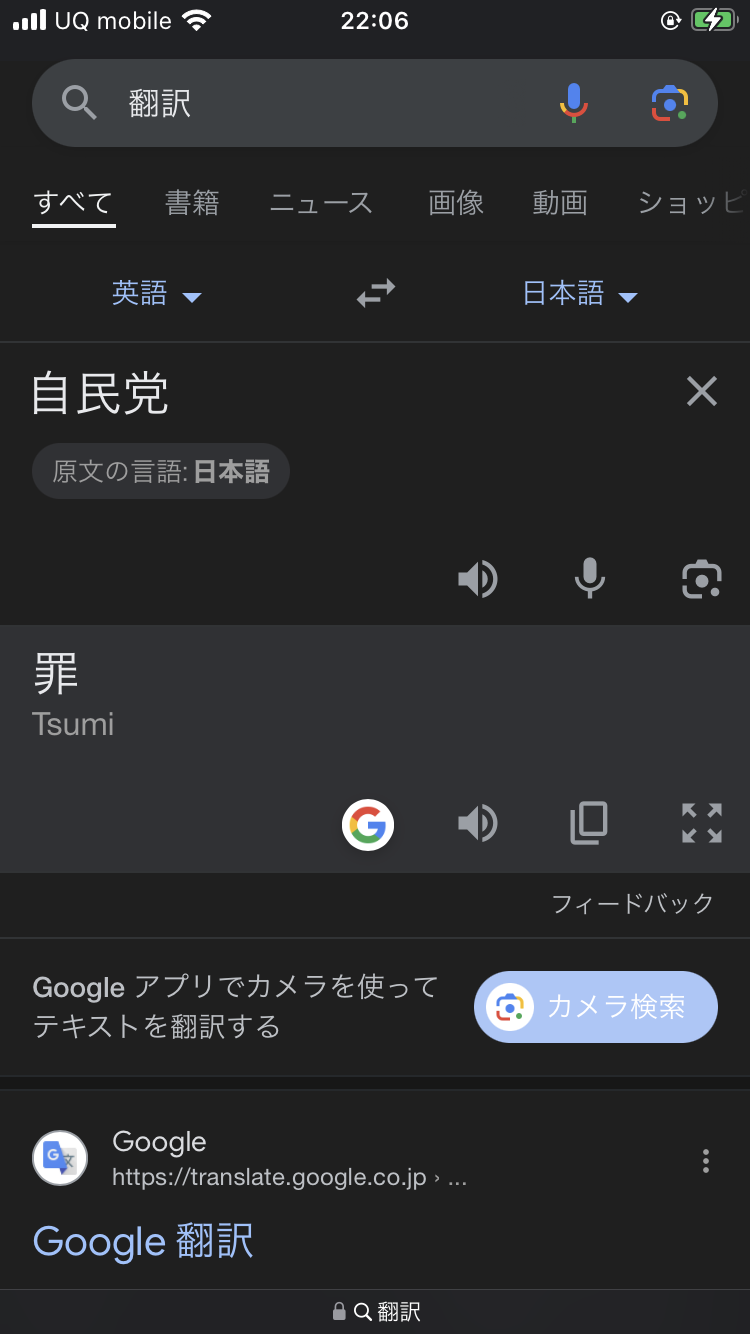The height and width of the screenshot is (1334, 750).
Task: Start voice search with the colored microphone
Action: pos(574,103)
